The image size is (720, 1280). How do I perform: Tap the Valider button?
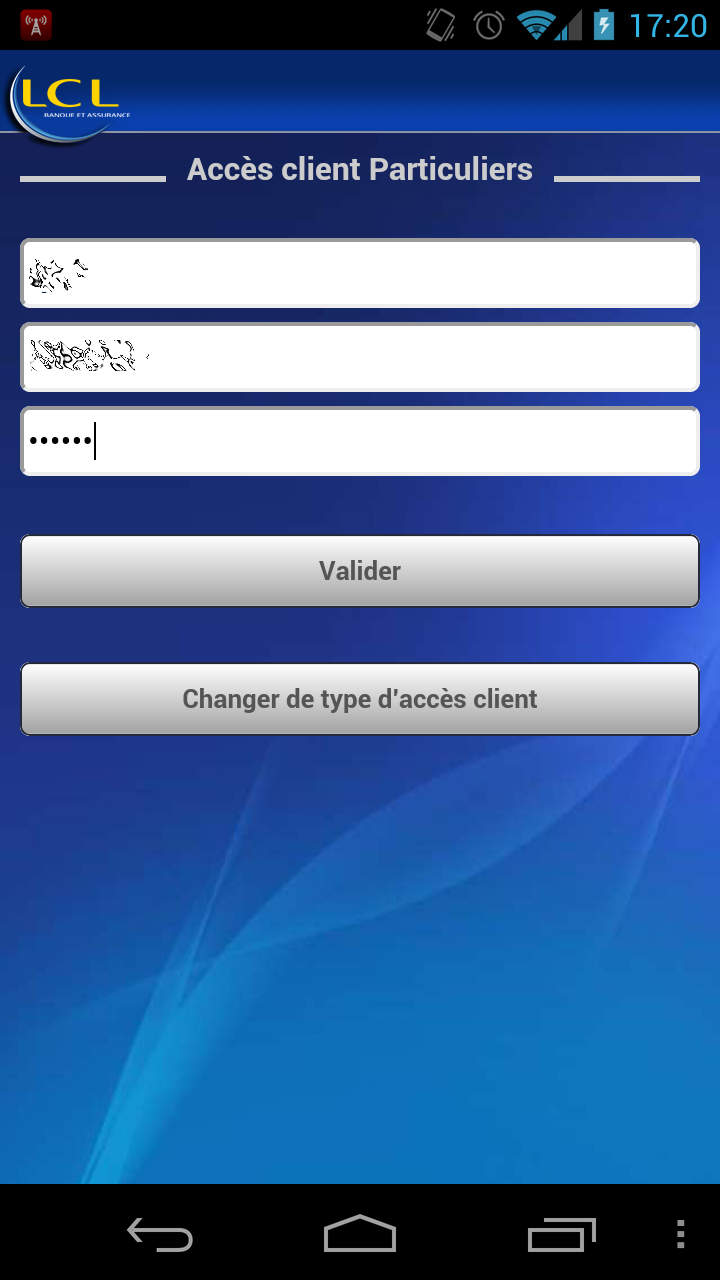coord(360,571)
